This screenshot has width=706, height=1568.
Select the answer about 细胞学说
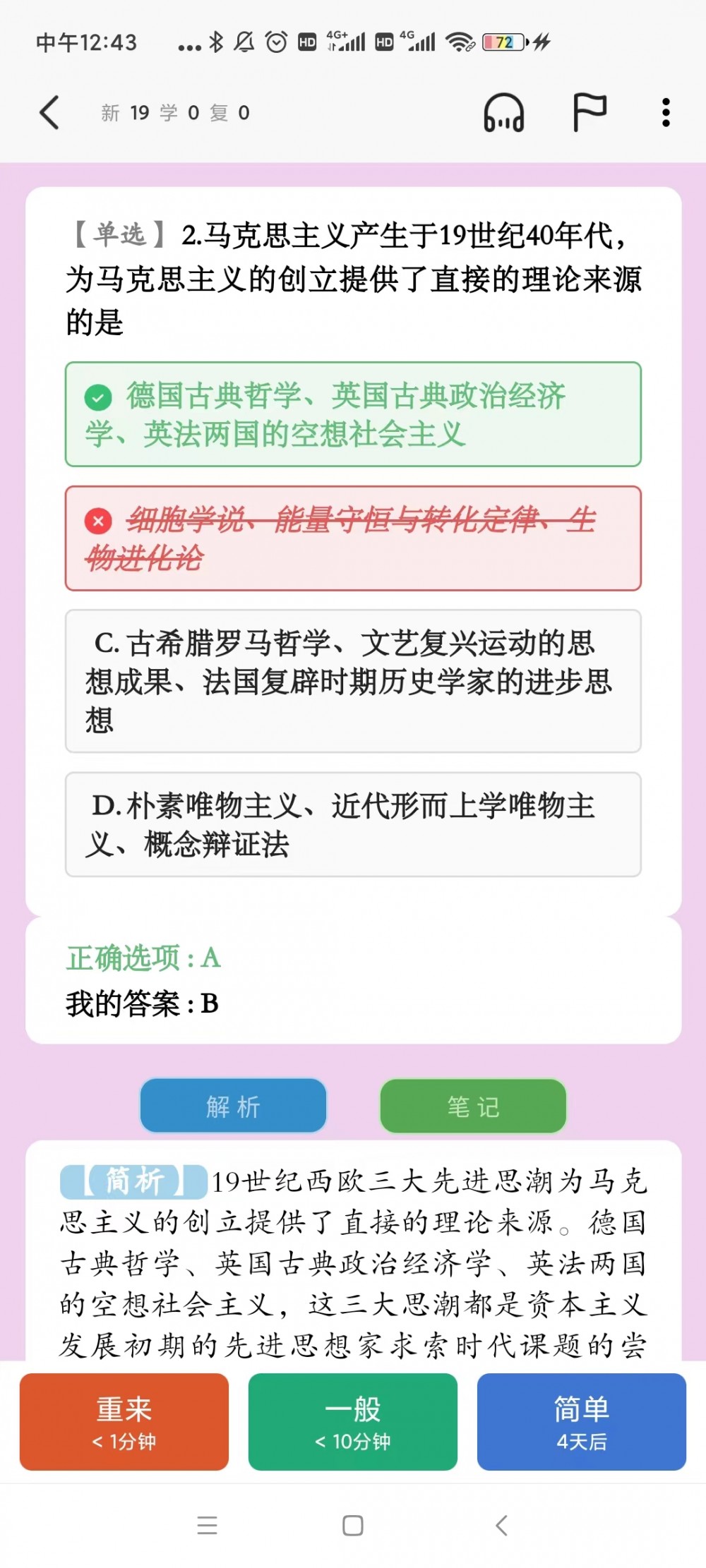click(x=353, y=539)
